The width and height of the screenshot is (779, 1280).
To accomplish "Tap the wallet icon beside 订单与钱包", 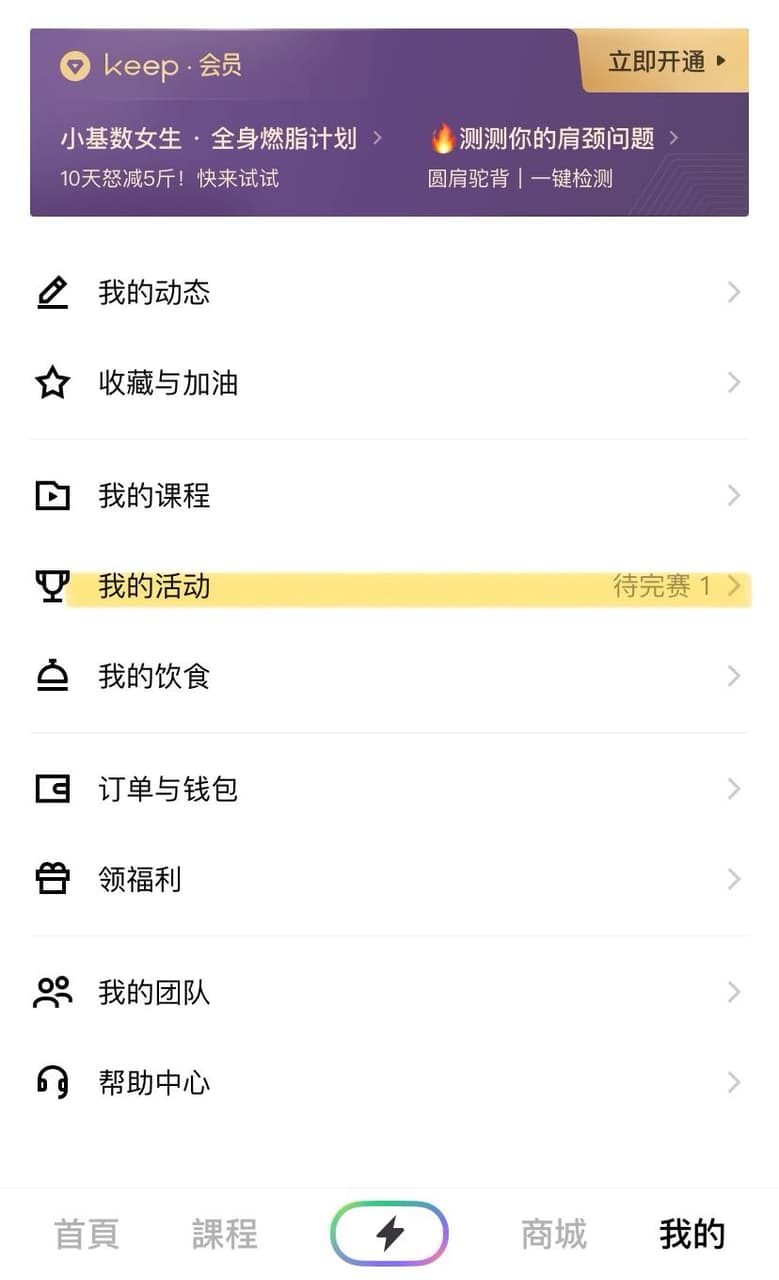I will point(53,789).
